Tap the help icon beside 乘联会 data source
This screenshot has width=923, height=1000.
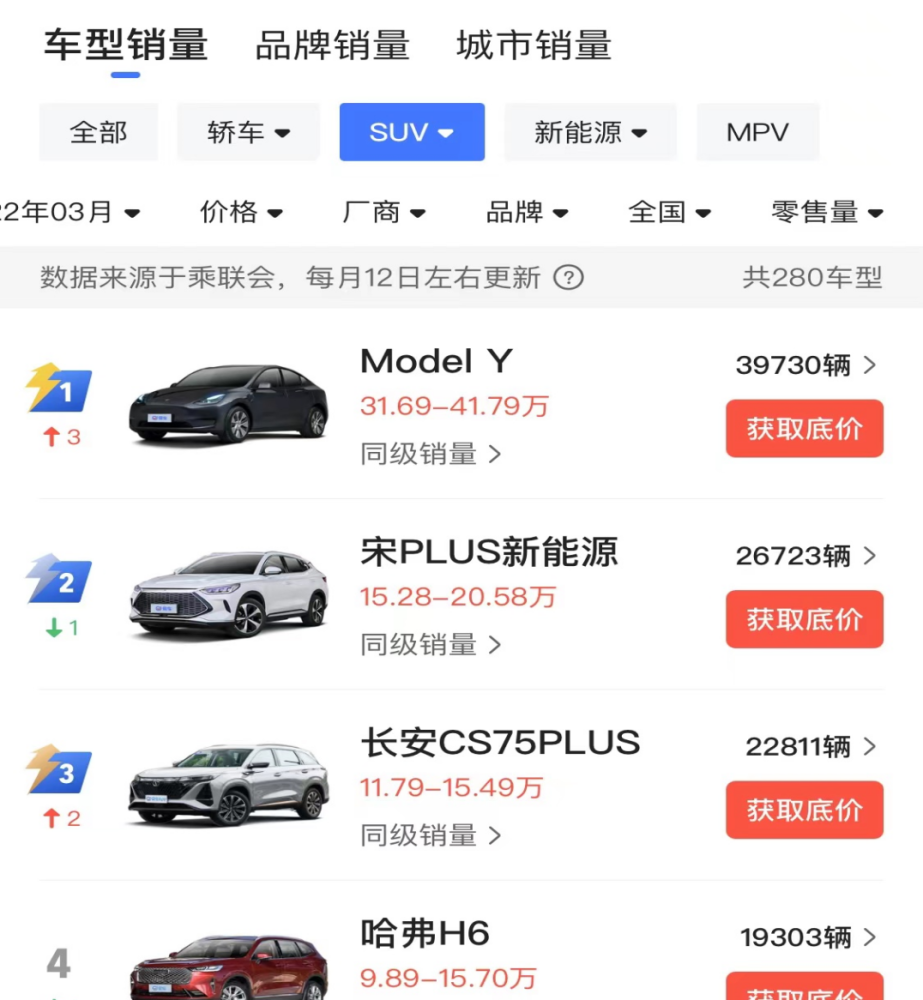pyautogui.click(x=568, y=277)
